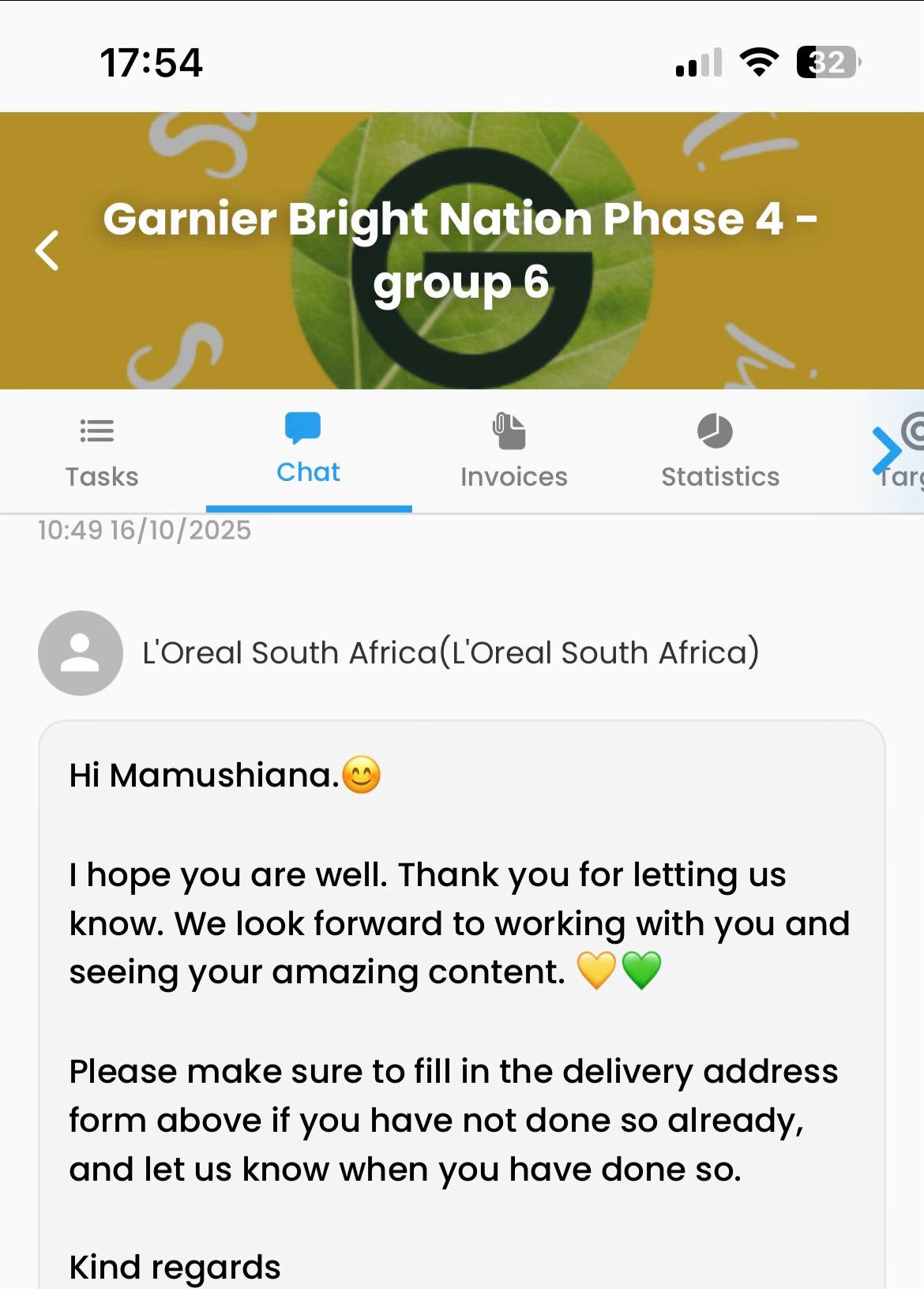This screenshot has width=924, height=1289.
Task: Open L'Oreal South Africa sender avatar
Action: 81,653
